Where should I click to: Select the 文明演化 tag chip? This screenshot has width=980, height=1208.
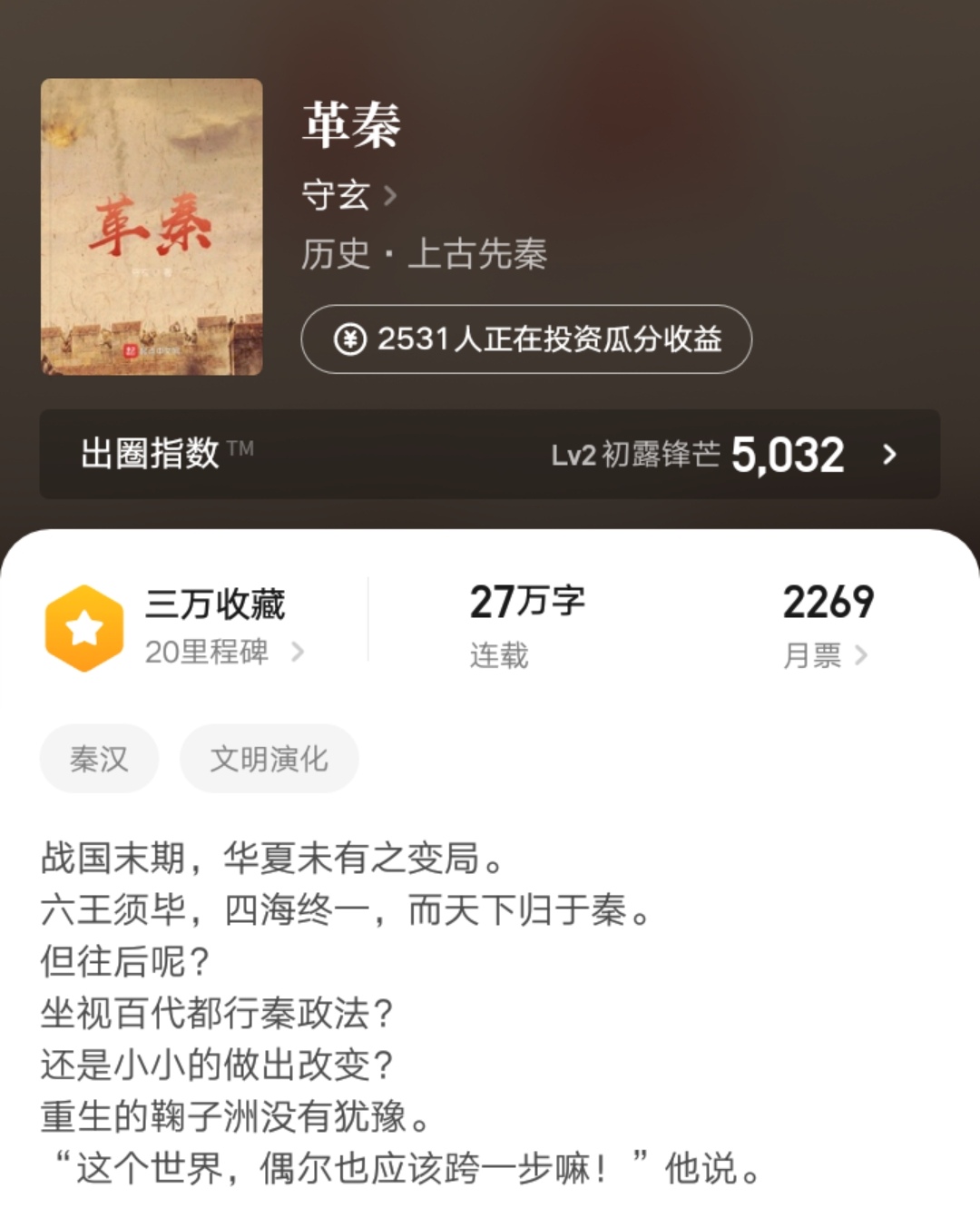(x=269, y=759)
